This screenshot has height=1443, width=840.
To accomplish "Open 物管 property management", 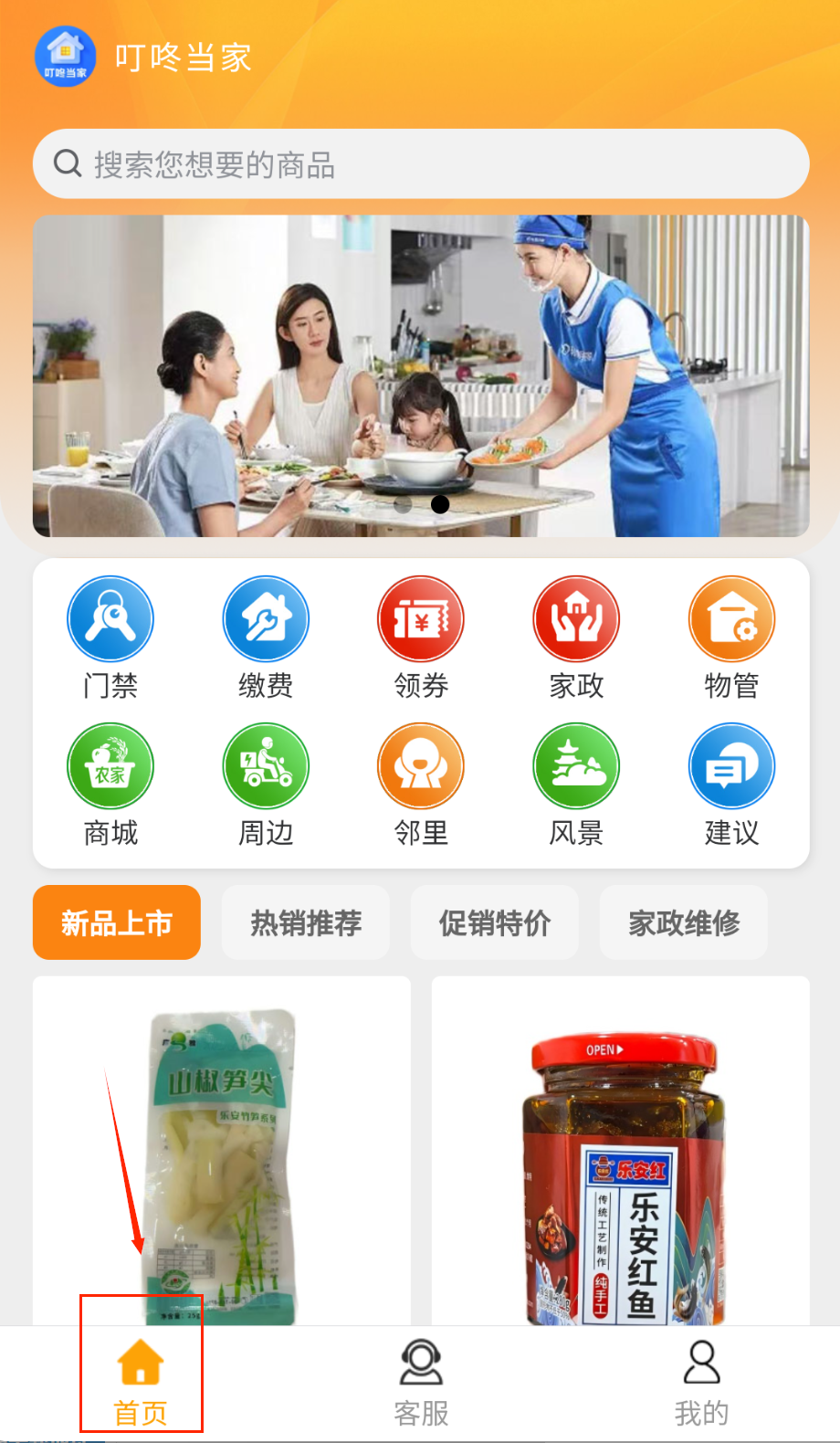I will click(x=731, y=637).
